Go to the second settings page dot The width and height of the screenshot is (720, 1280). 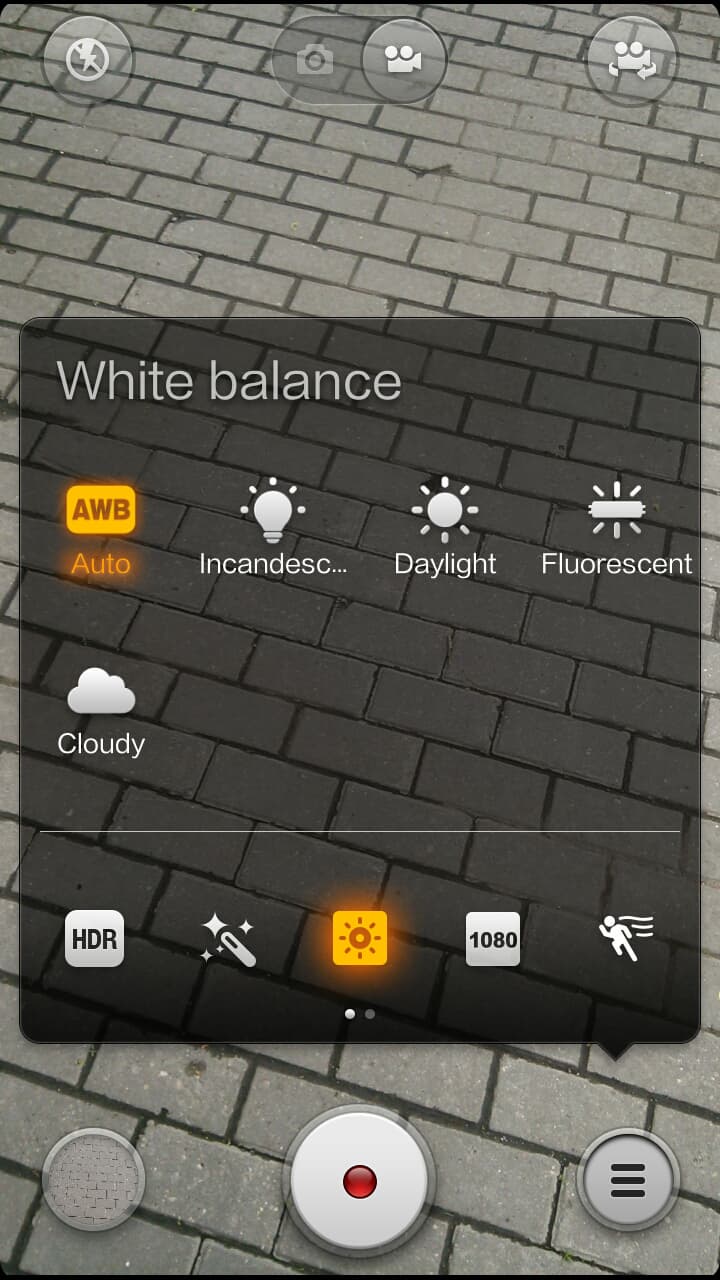pos(370,1014)
